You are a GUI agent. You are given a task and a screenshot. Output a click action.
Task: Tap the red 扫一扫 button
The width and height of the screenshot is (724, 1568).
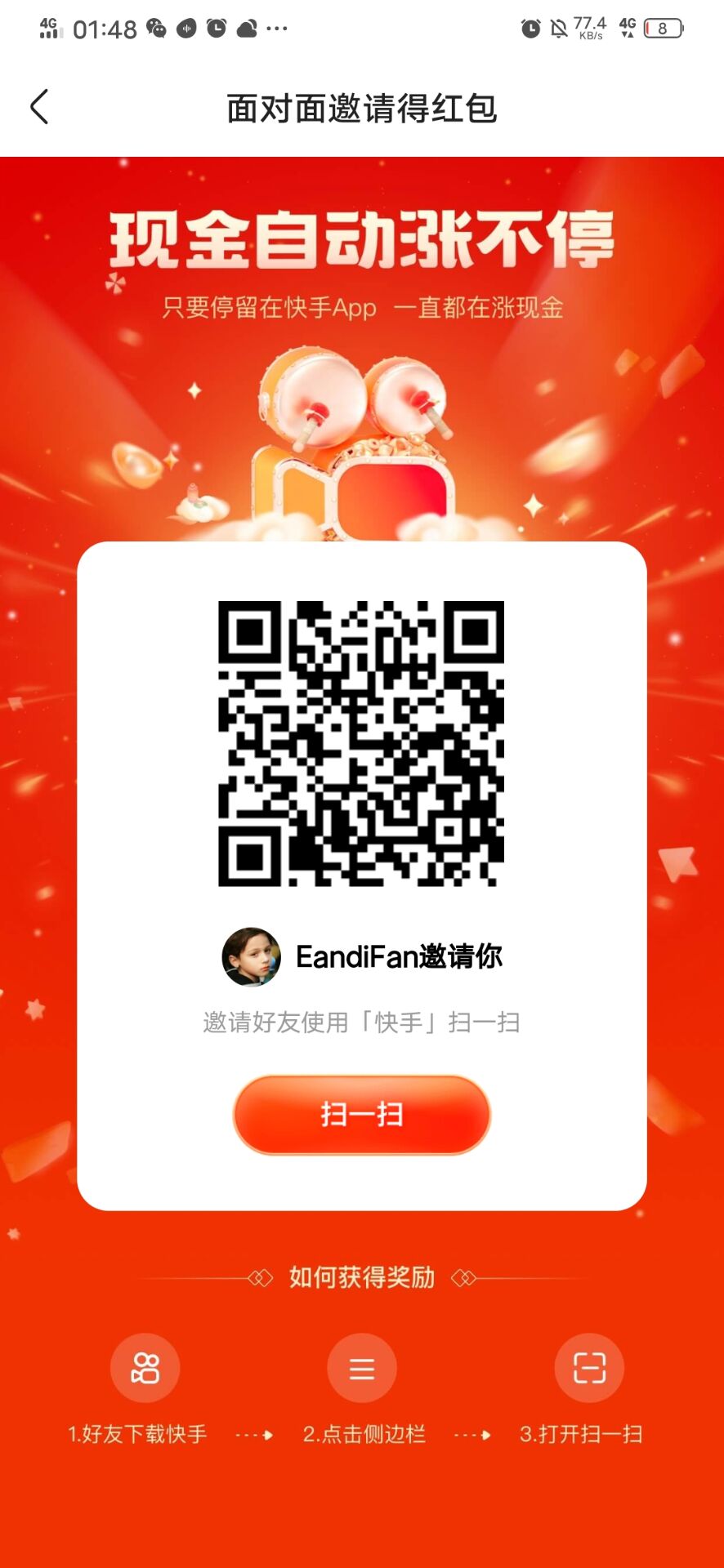point(361,1115)
